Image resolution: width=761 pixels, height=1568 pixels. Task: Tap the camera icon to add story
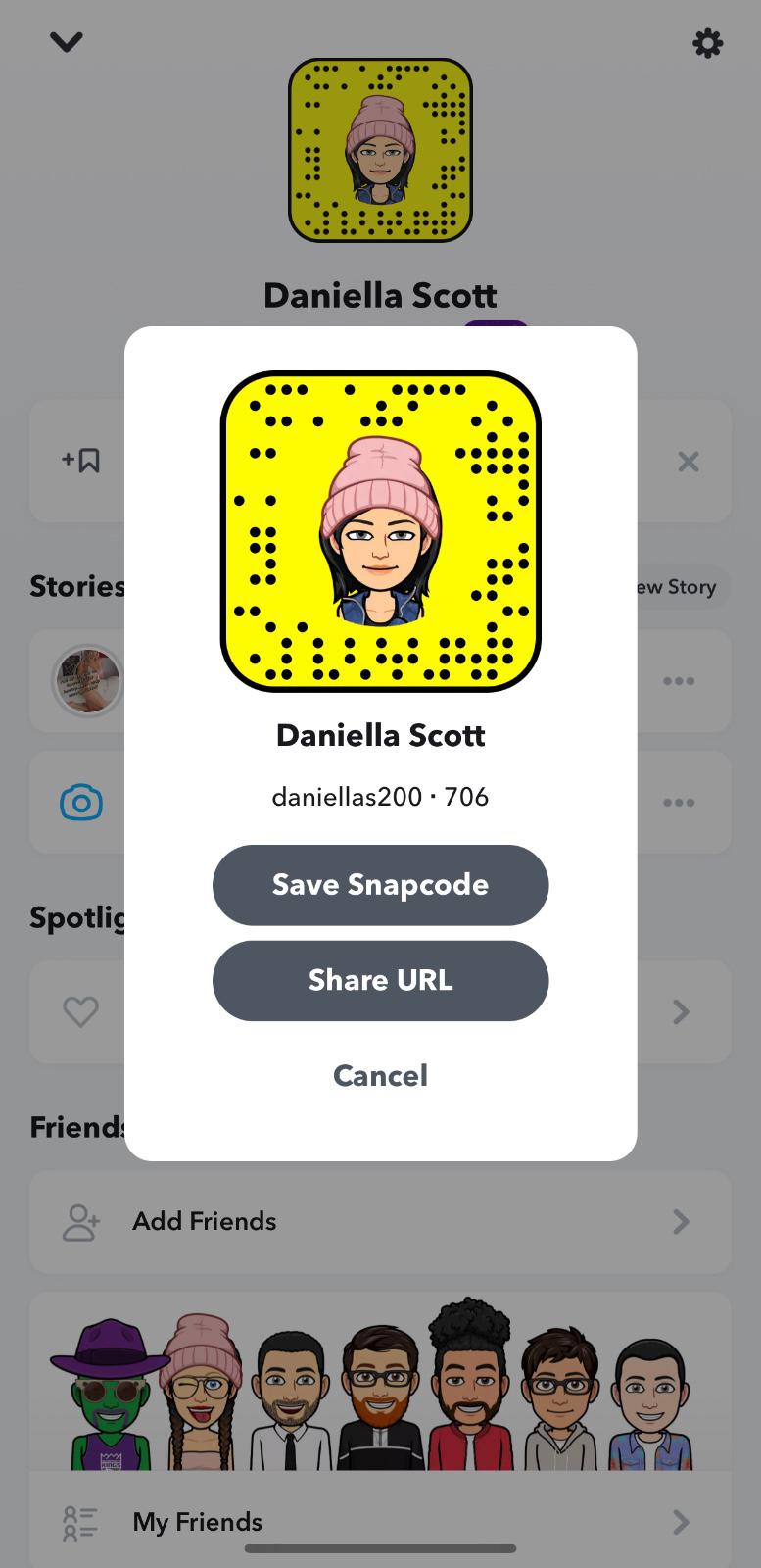[x=81, y=803]
